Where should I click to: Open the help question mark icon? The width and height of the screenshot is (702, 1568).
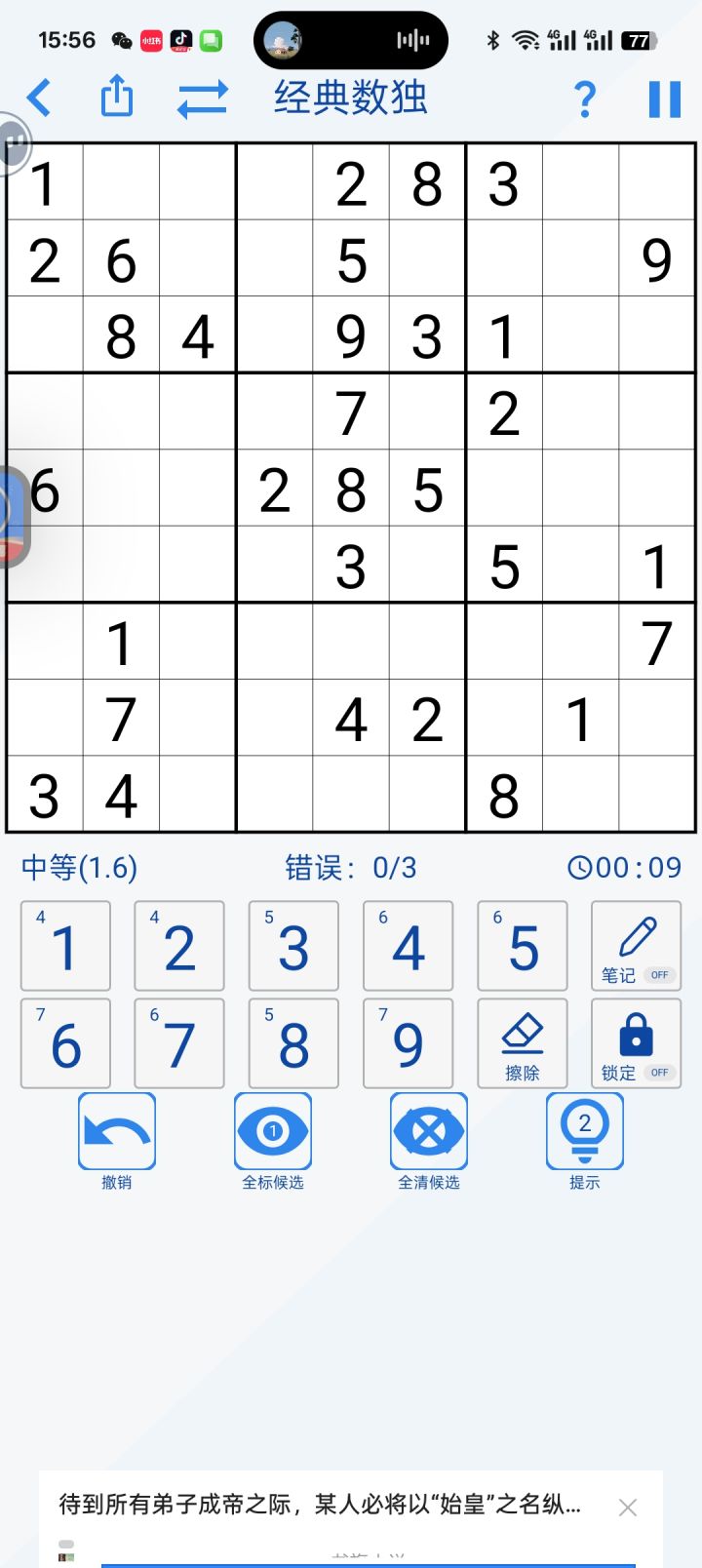584,98
